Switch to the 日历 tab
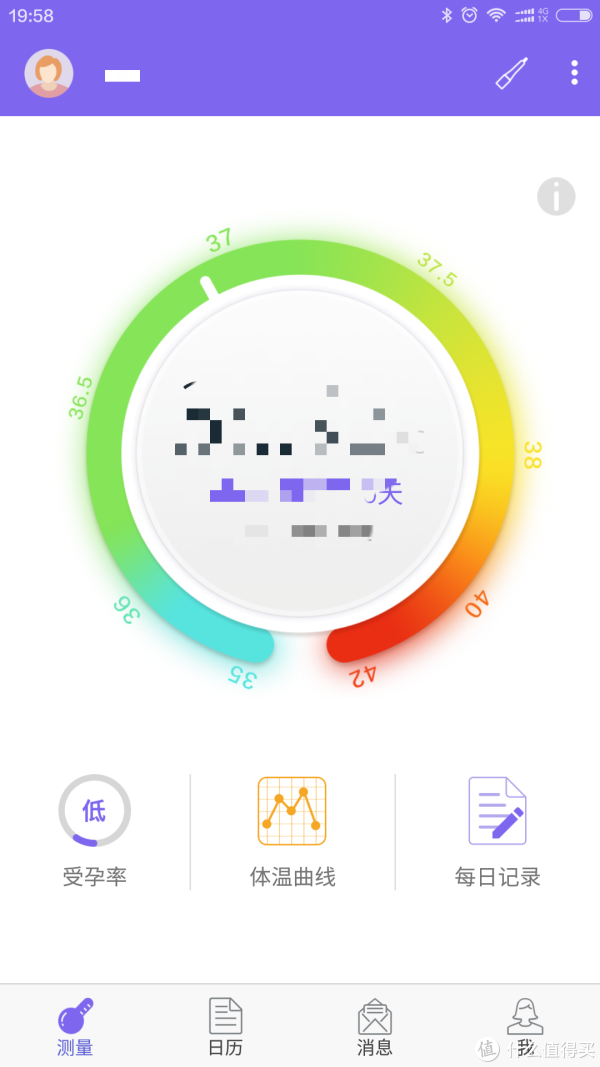 tap(225, 1028)
